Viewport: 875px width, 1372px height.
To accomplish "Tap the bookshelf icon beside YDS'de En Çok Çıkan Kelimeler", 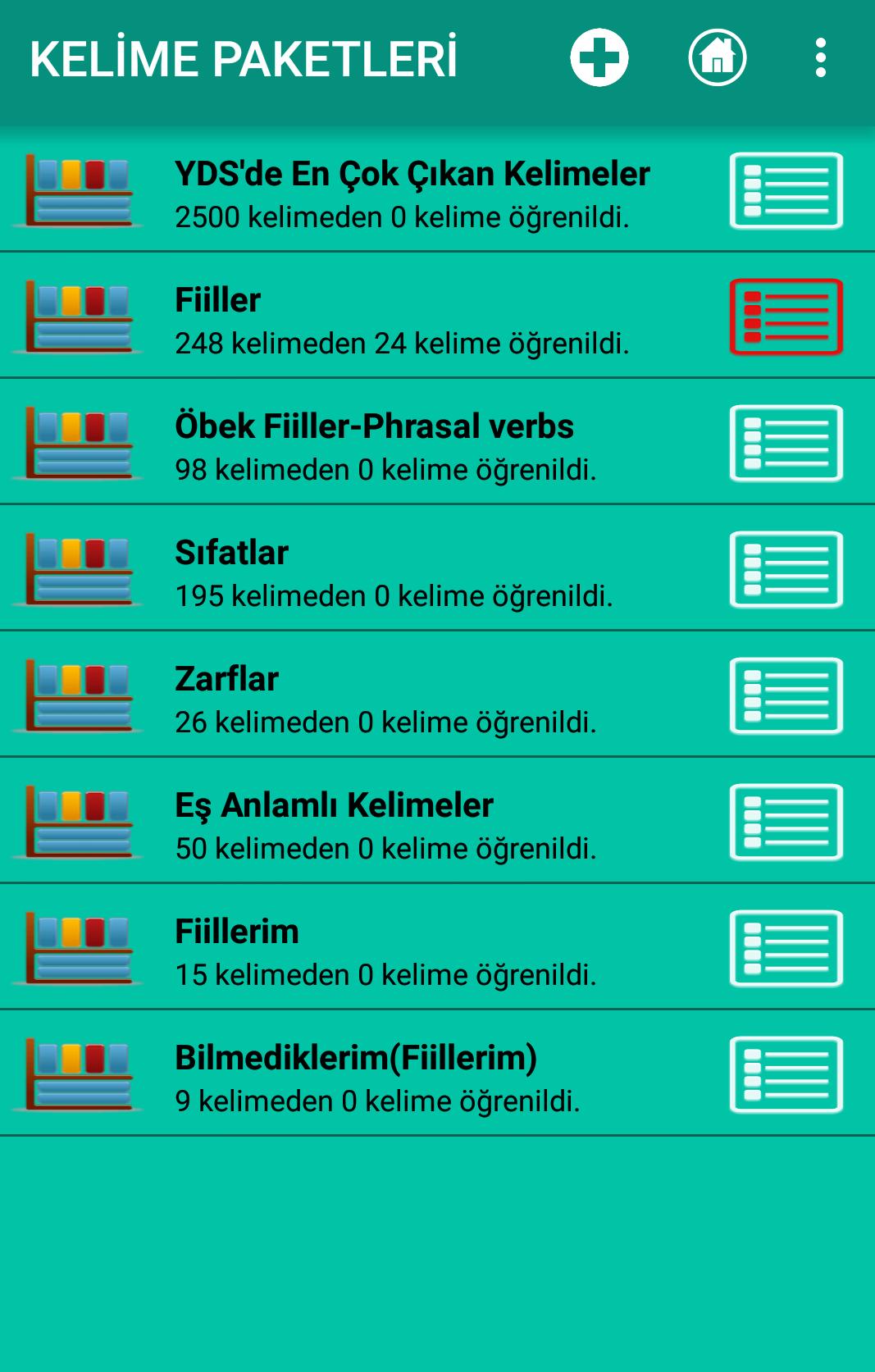I will (x=80, y=190).
